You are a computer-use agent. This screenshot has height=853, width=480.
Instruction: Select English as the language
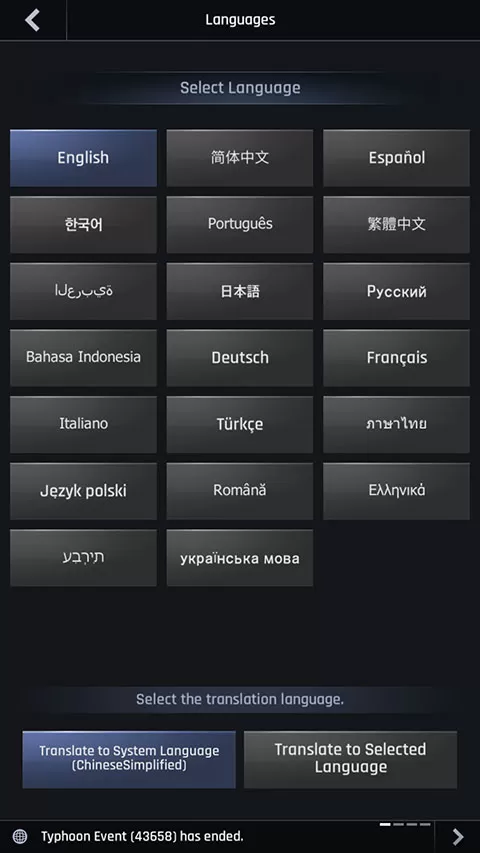click(83, 158)
